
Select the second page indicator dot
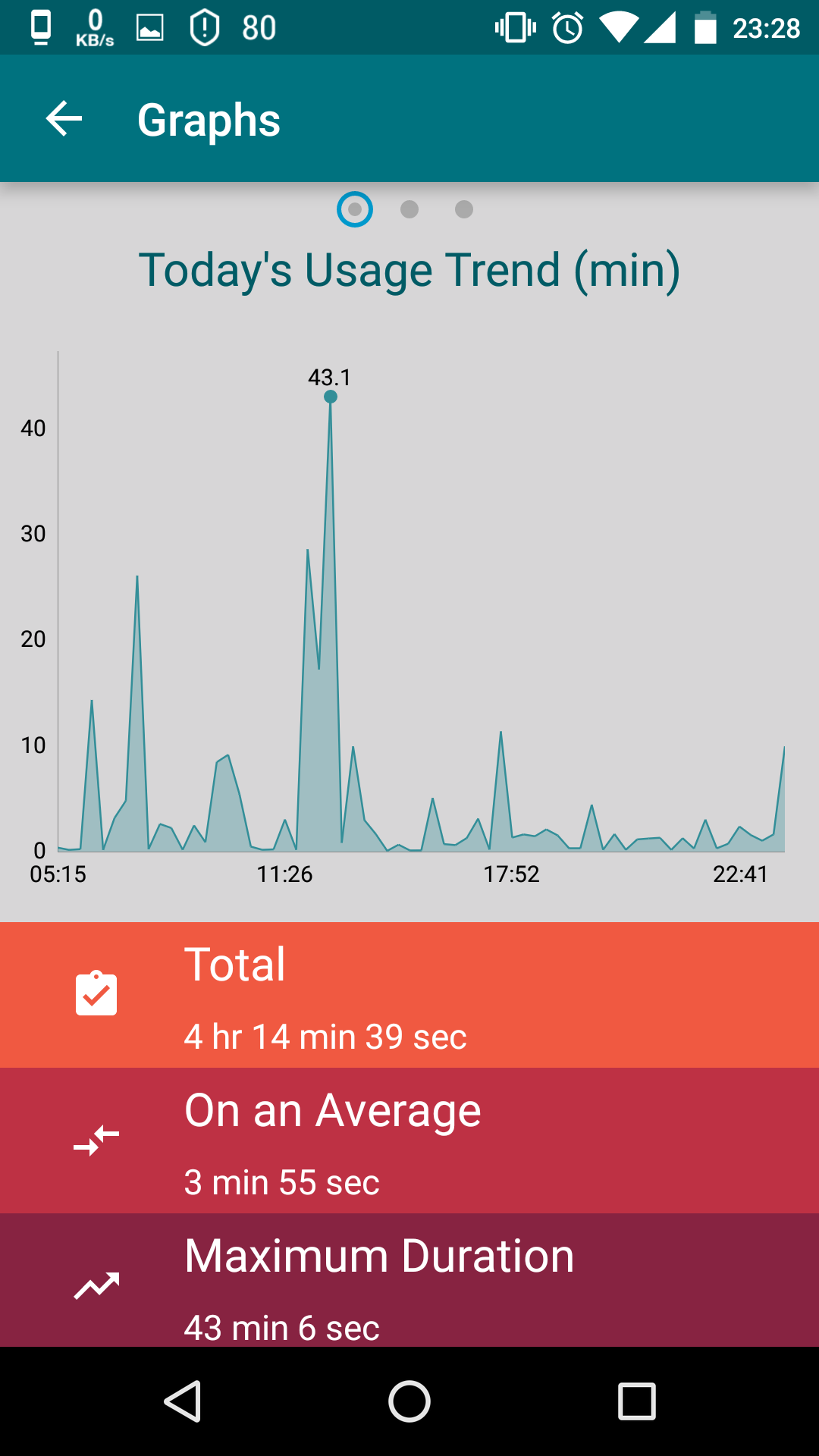coord(409,209)
